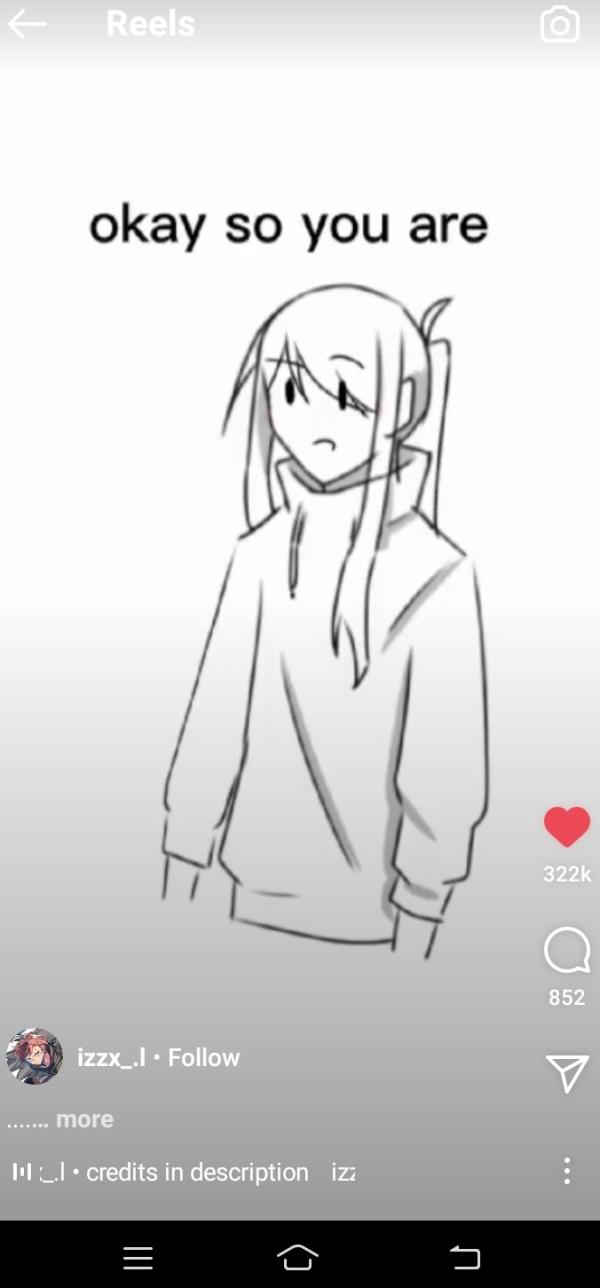Image resolution: width=600 pixels, height=1288 pixels.
Task: Open the camera to create a reel
Action: [x=559, y=25]
